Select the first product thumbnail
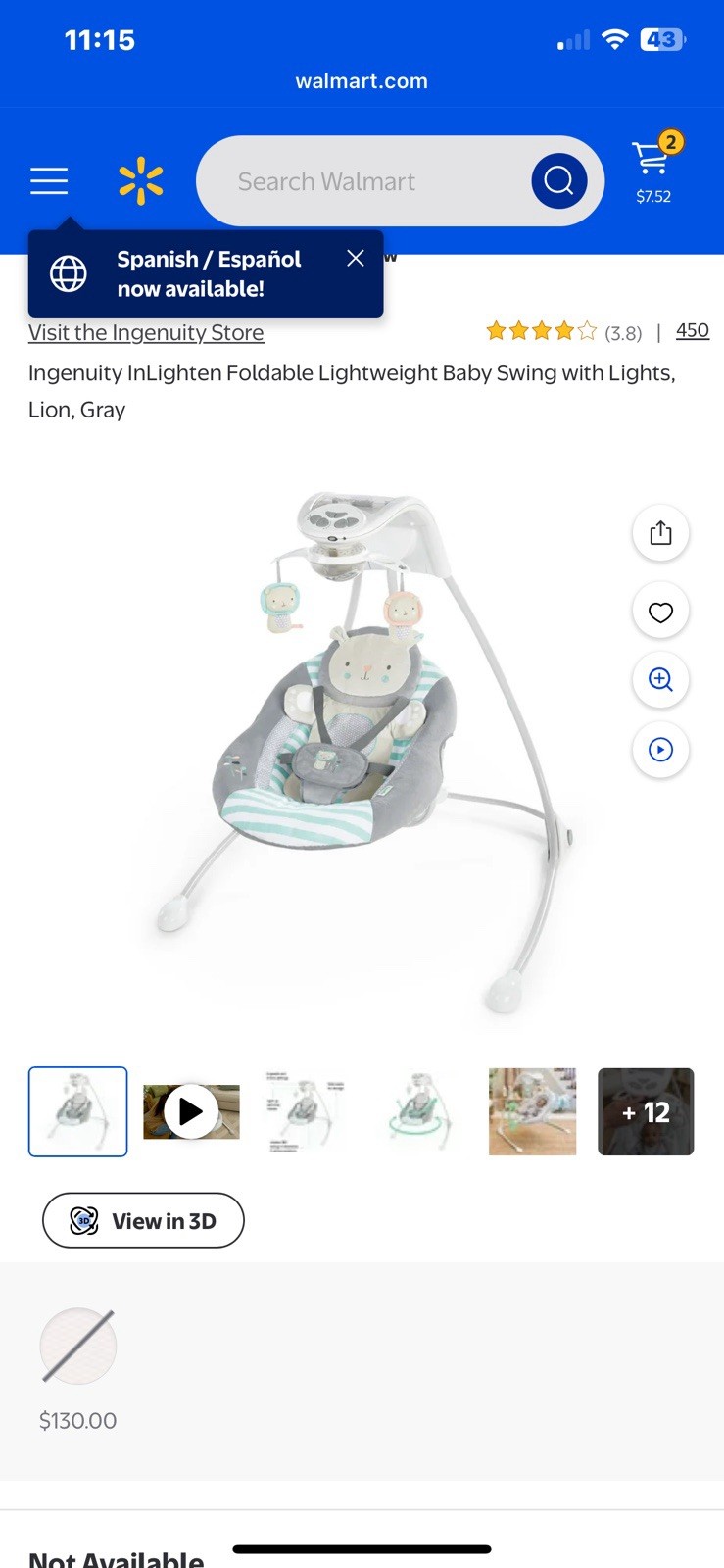 (x=78, y=1111)
